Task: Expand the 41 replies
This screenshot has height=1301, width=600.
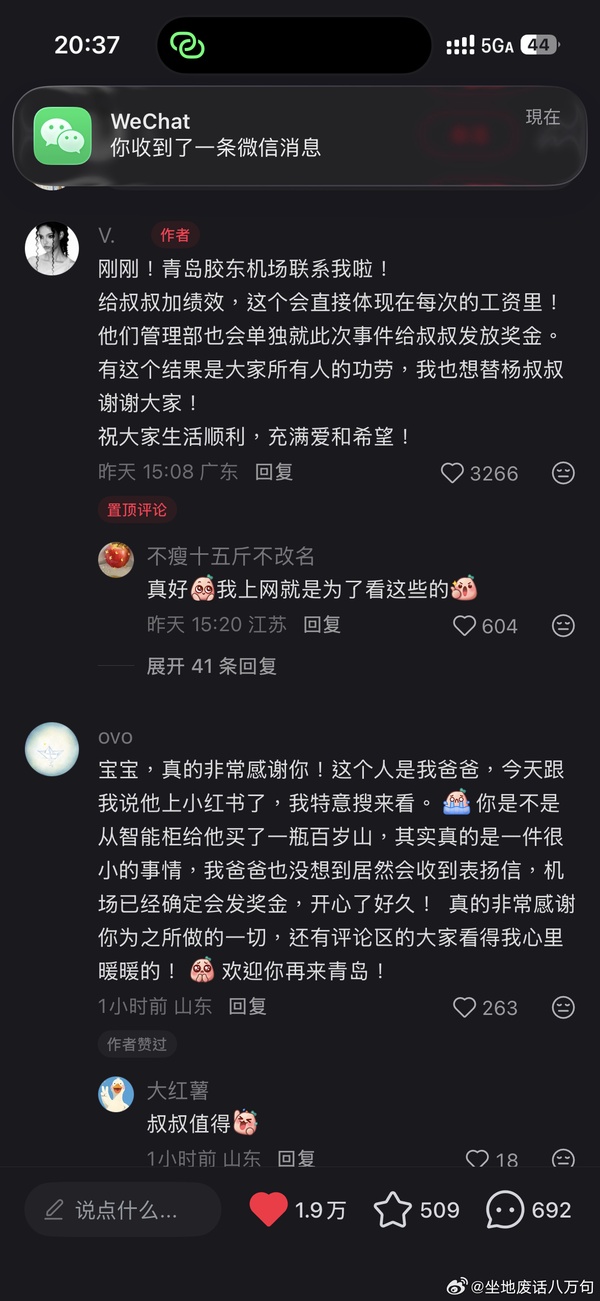Action: tap(211, 666)
